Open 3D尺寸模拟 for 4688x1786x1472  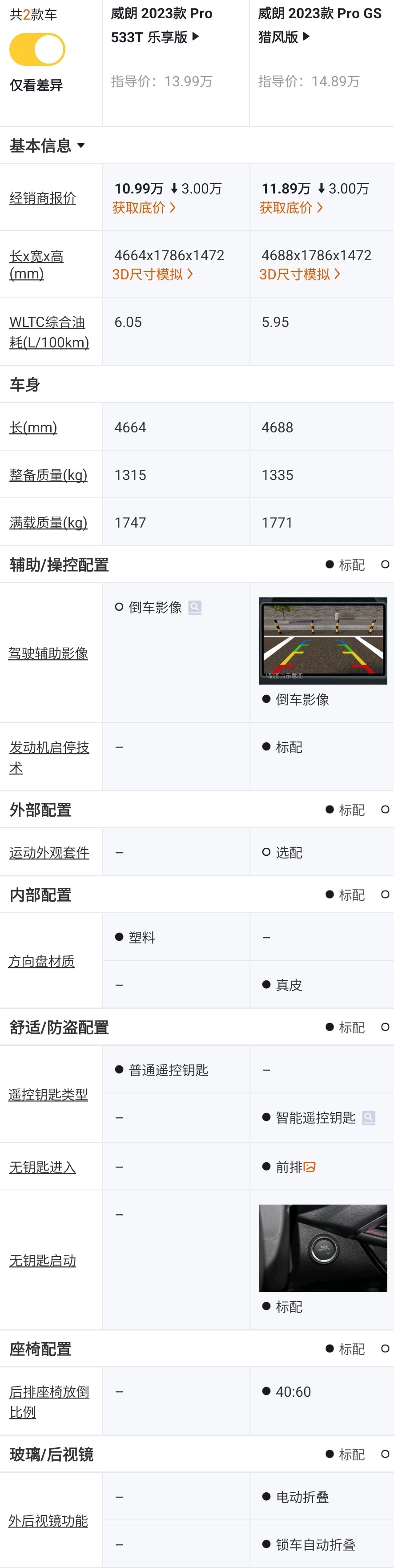(x=300, y=274)
